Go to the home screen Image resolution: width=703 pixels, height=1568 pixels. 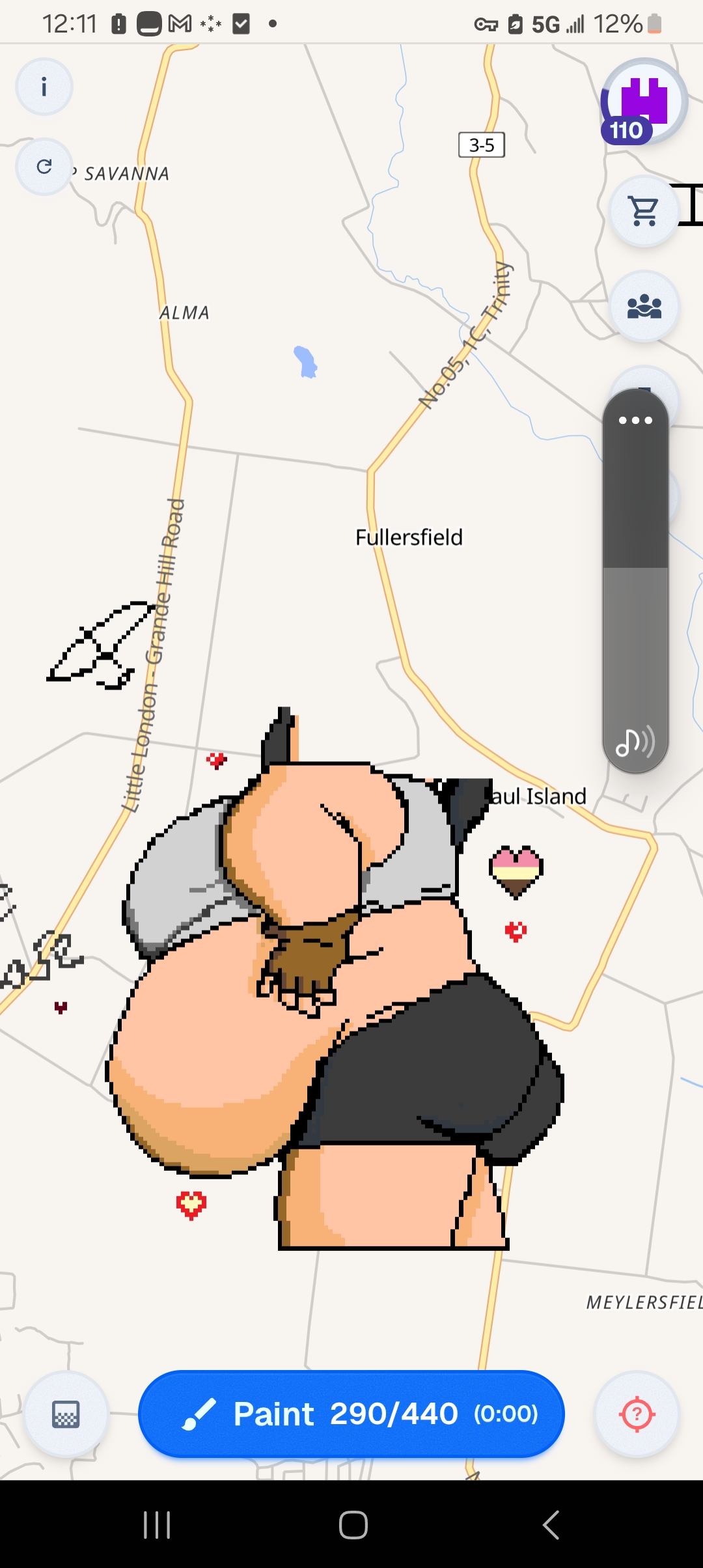tap(353, 1524)
